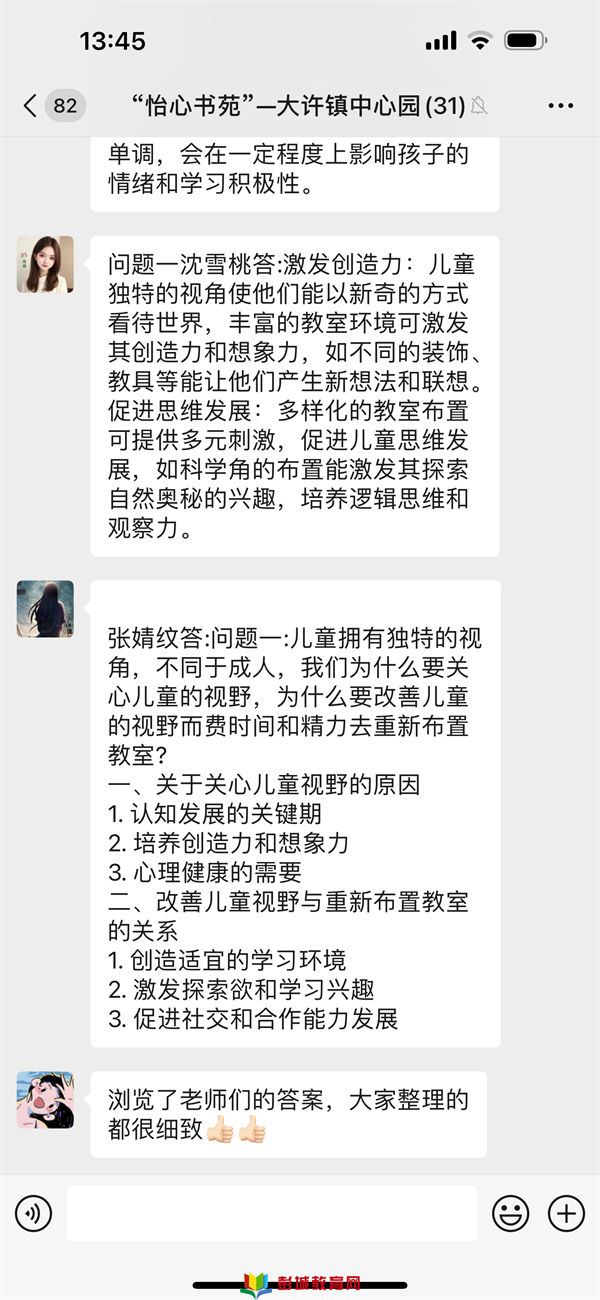
Task: Tap the message text field
Action: pyautogui.click(x=271, y=1214)
